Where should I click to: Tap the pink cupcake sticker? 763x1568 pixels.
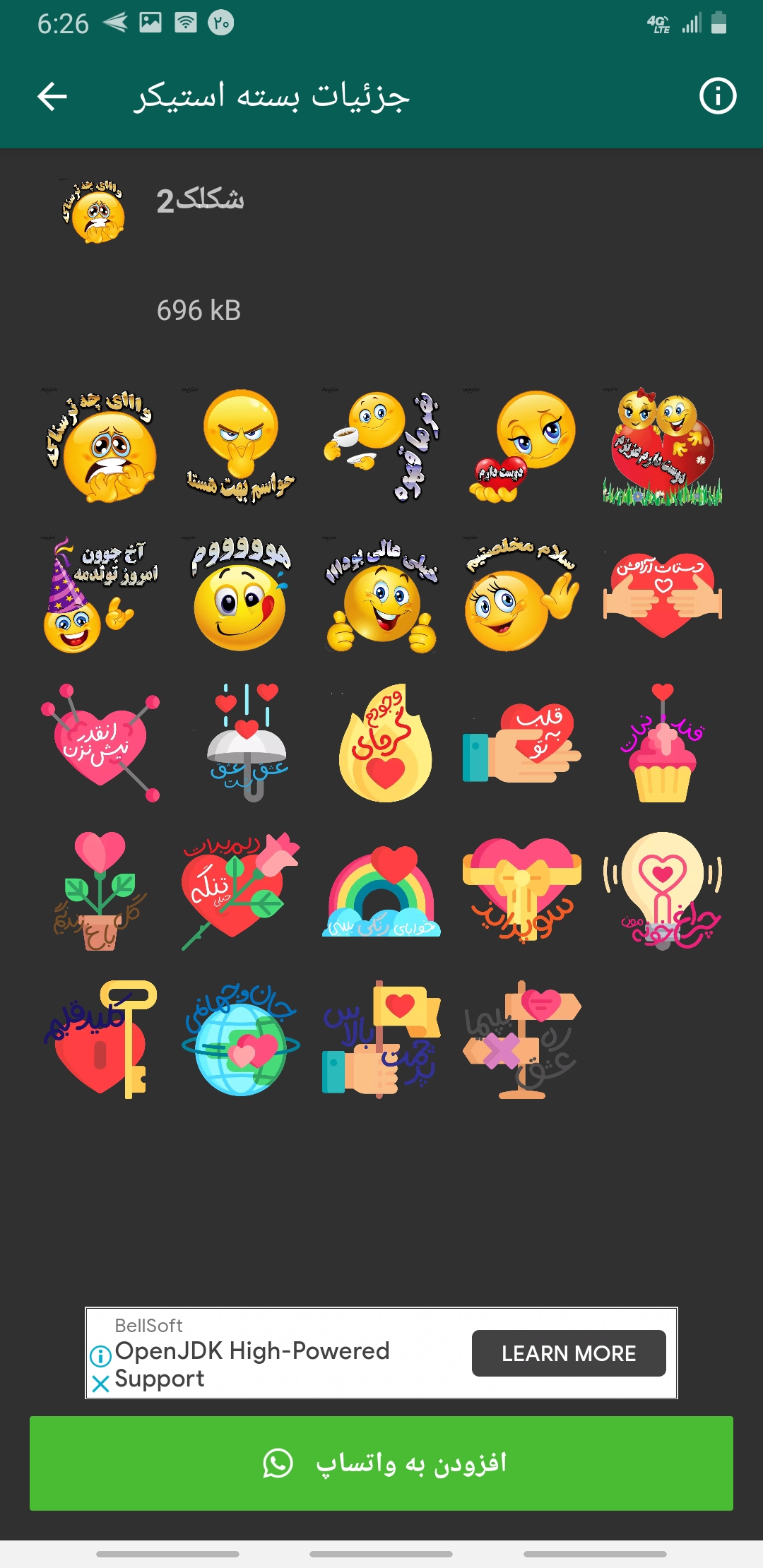pos(662,743)
